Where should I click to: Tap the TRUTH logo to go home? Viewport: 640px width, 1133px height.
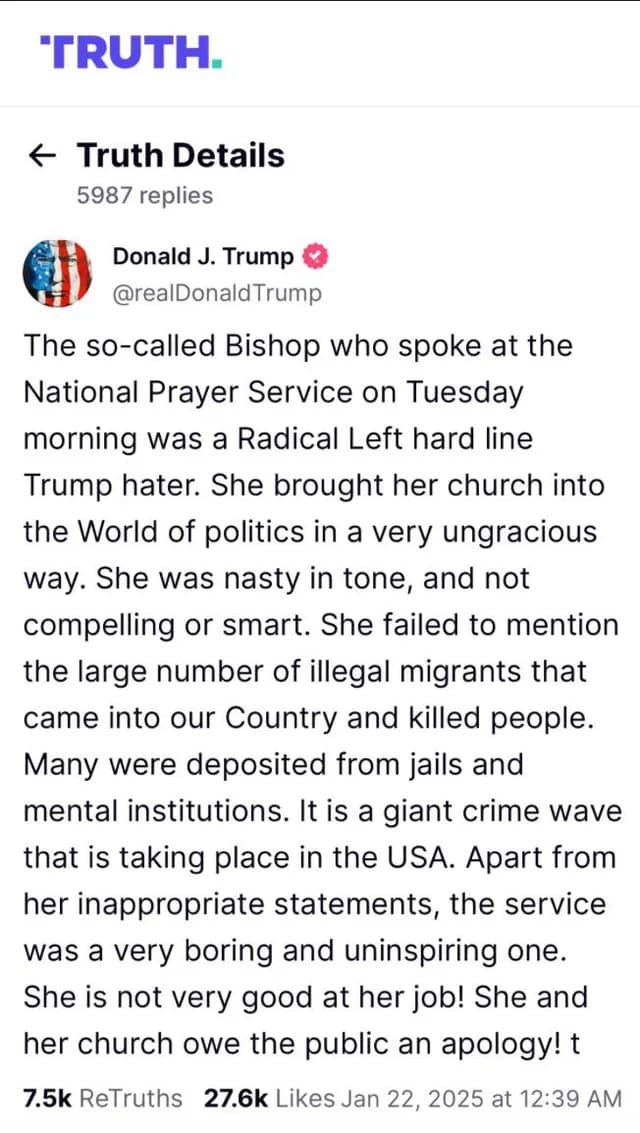pos(131,51)
